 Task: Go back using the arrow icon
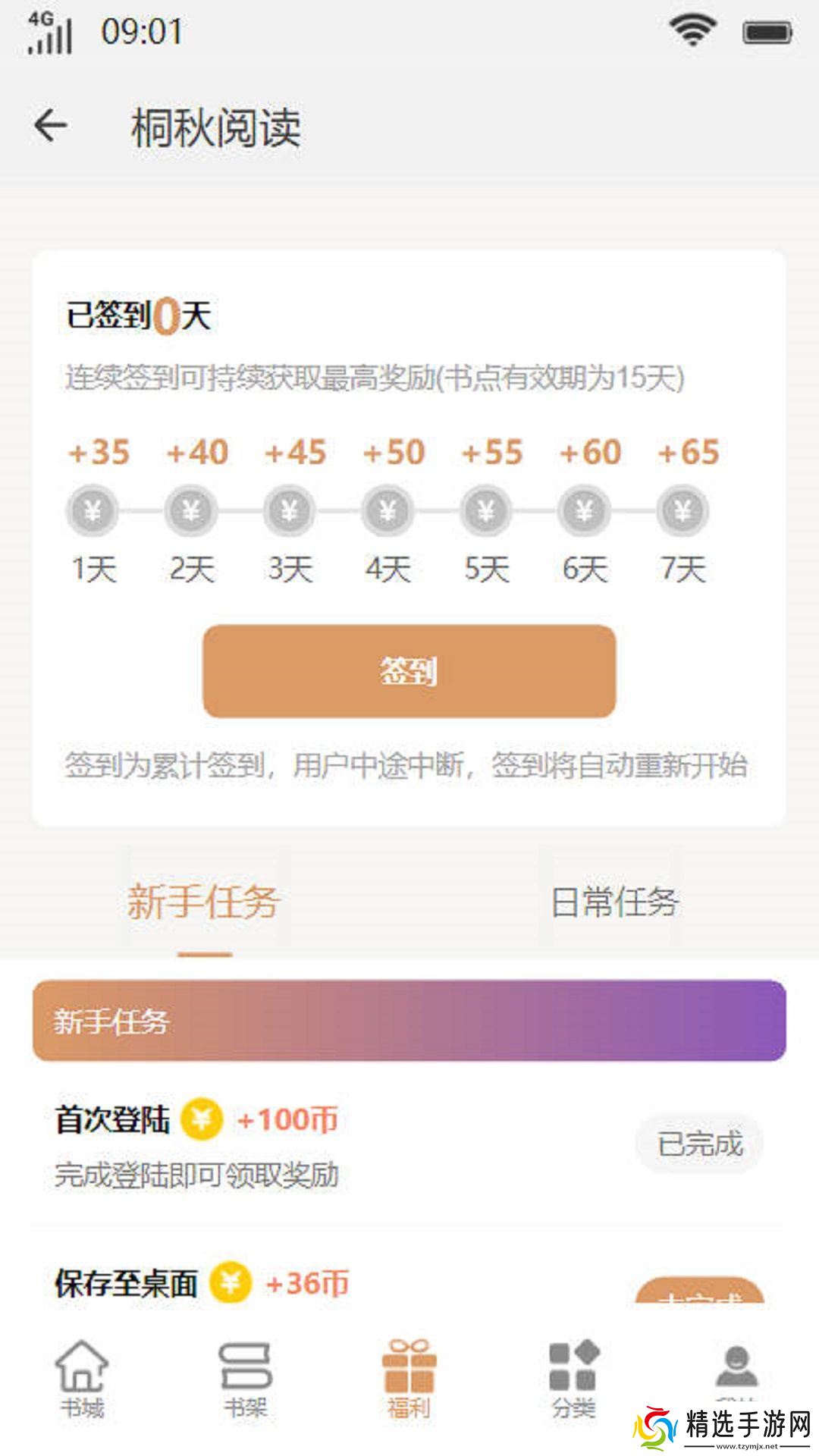(51, 126)
